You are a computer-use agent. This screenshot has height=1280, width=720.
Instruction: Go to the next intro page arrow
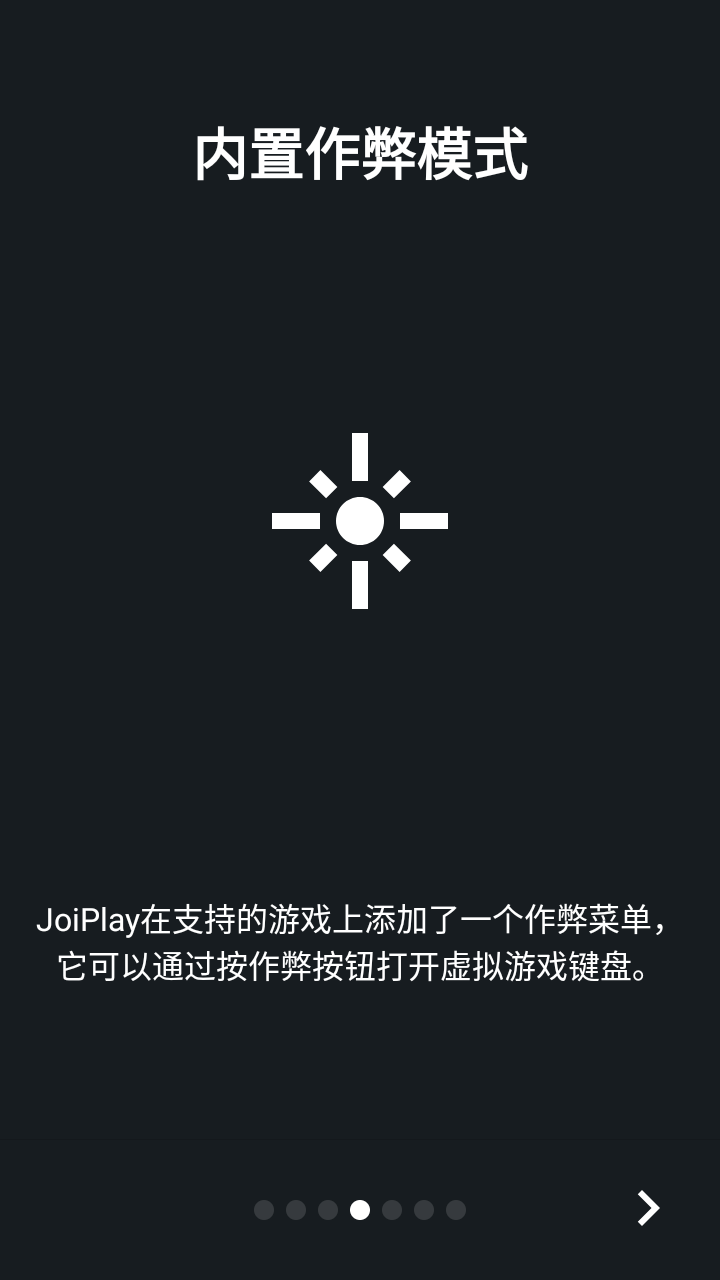pos(649,1208)
